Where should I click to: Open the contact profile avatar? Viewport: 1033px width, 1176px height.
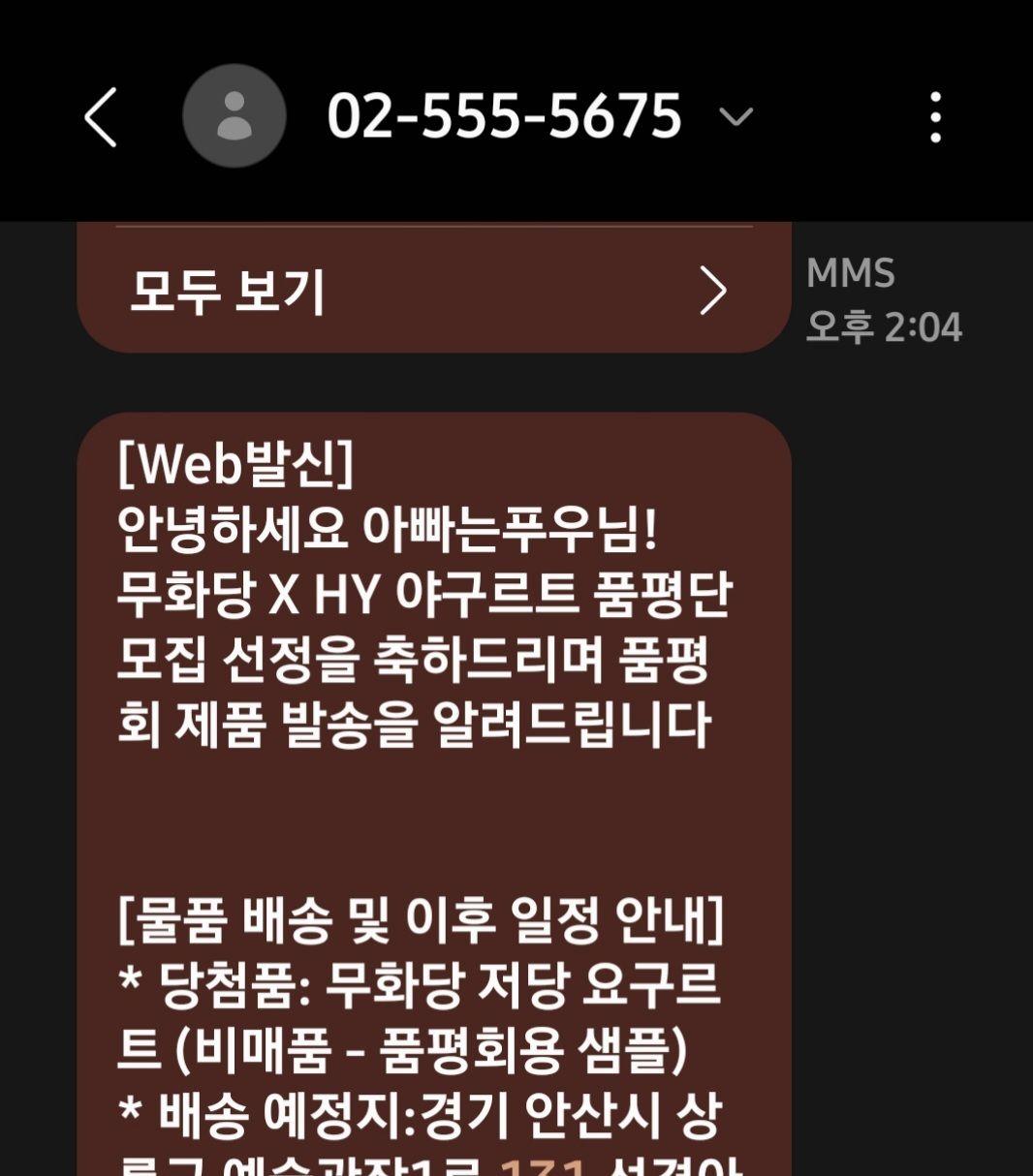click(x=234, y=116)
